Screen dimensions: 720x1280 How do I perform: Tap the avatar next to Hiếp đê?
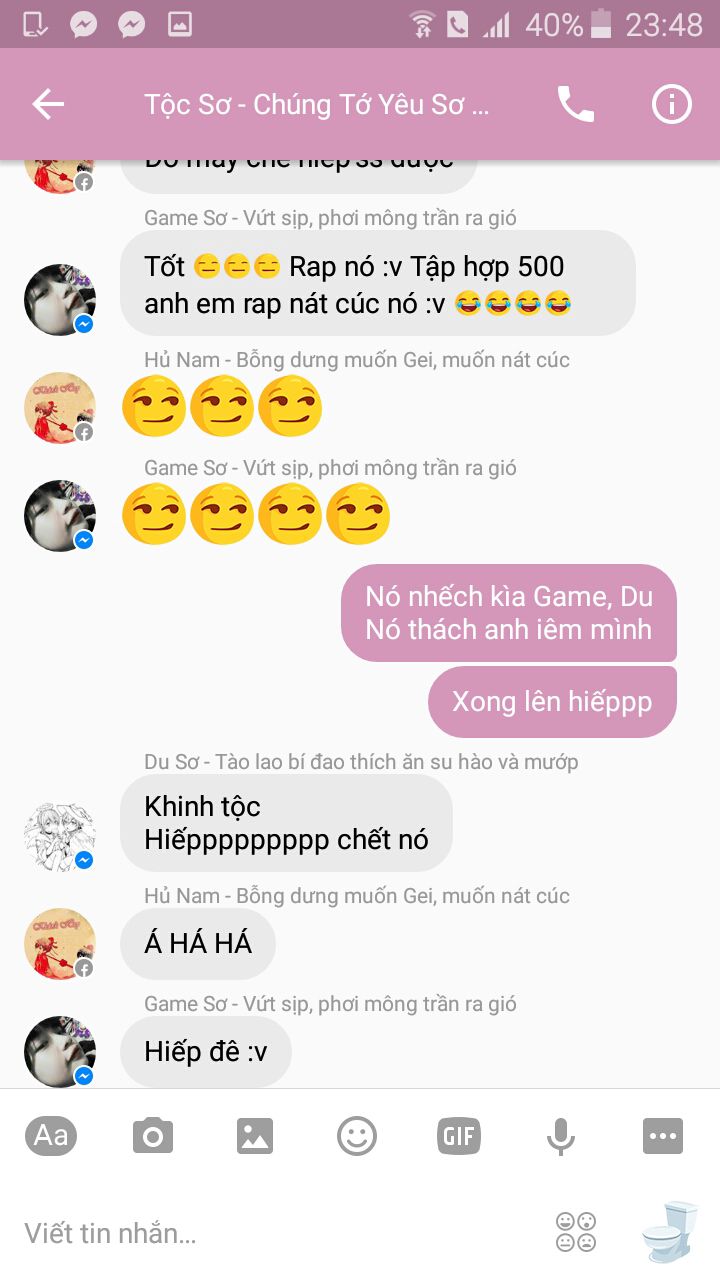click(60, 1051)
